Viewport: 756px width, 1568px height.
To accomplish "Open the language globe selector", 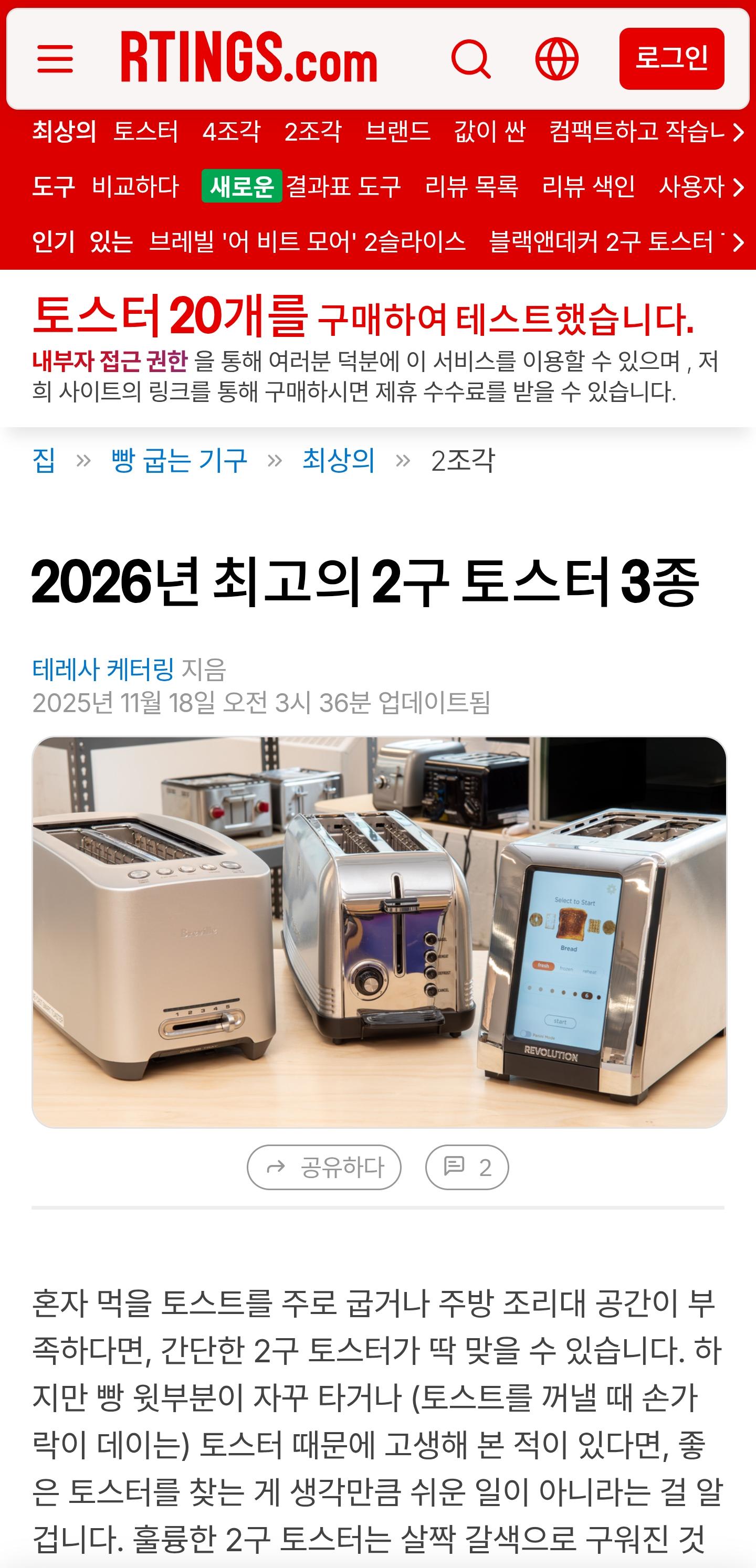I will (x=556, y=59).
